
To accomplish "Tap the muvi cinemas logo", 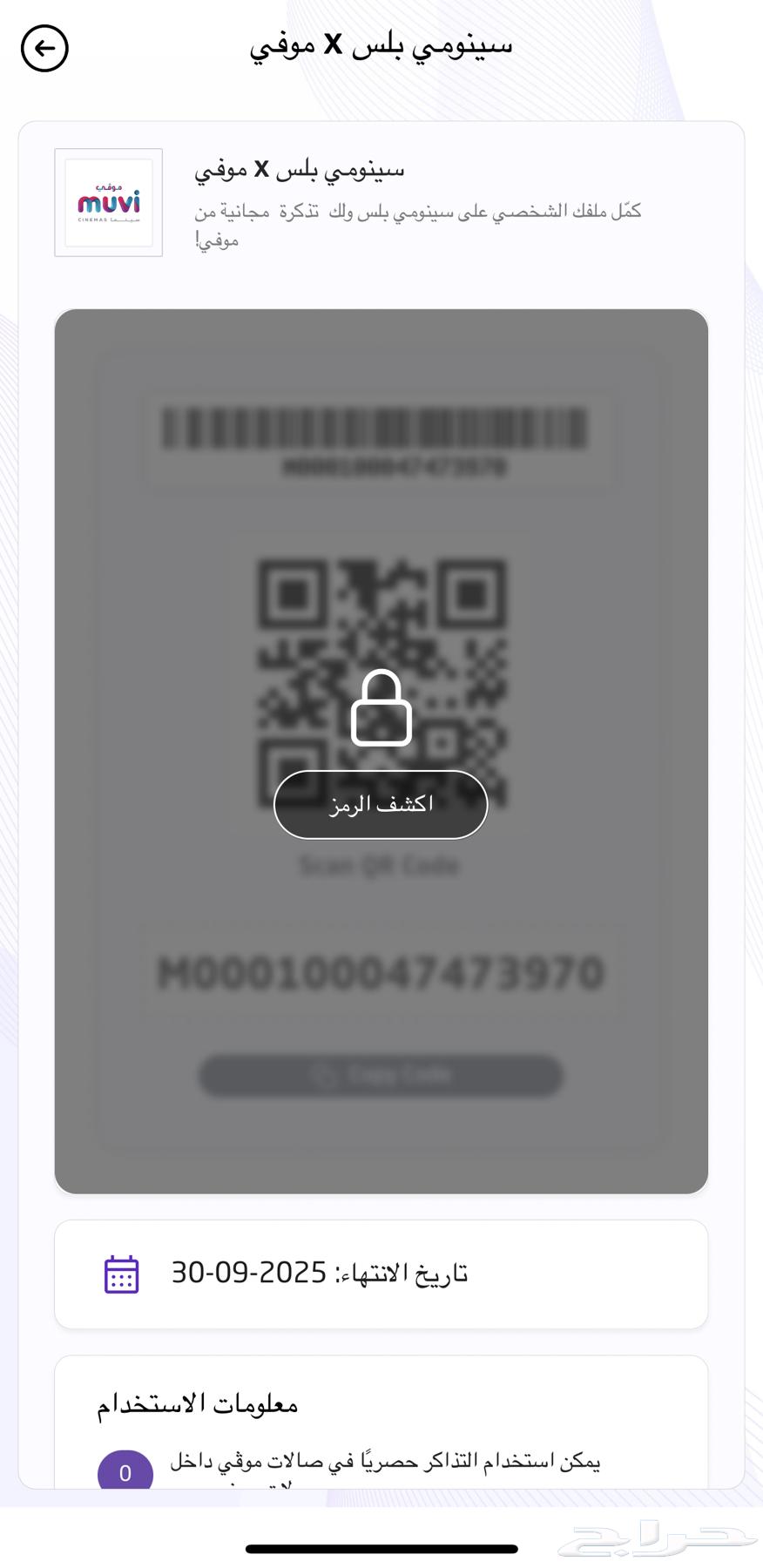I will pos(108,203).
